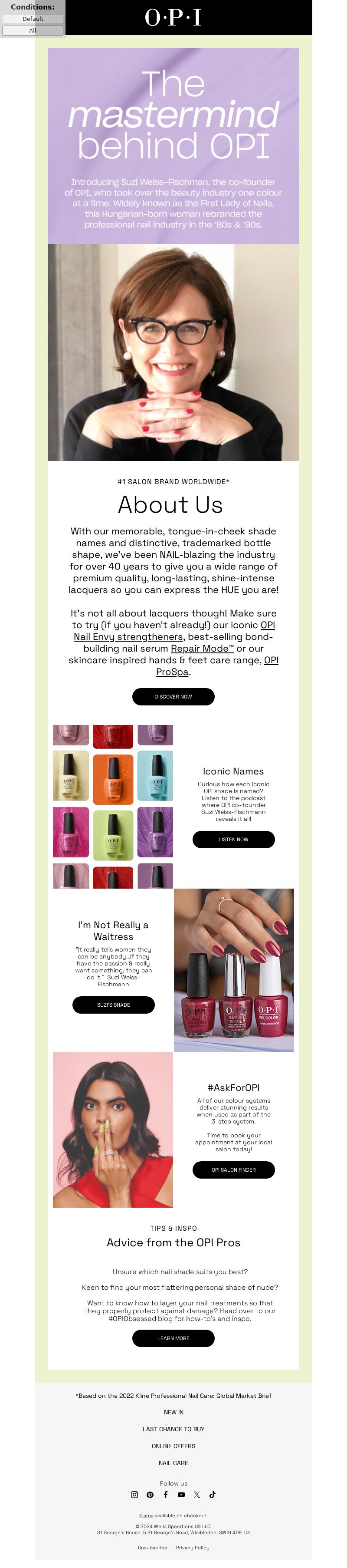Open LAST CHANCE TO BUY
The width and height of the screenshot is (347, 1568).
[173, 1429]
